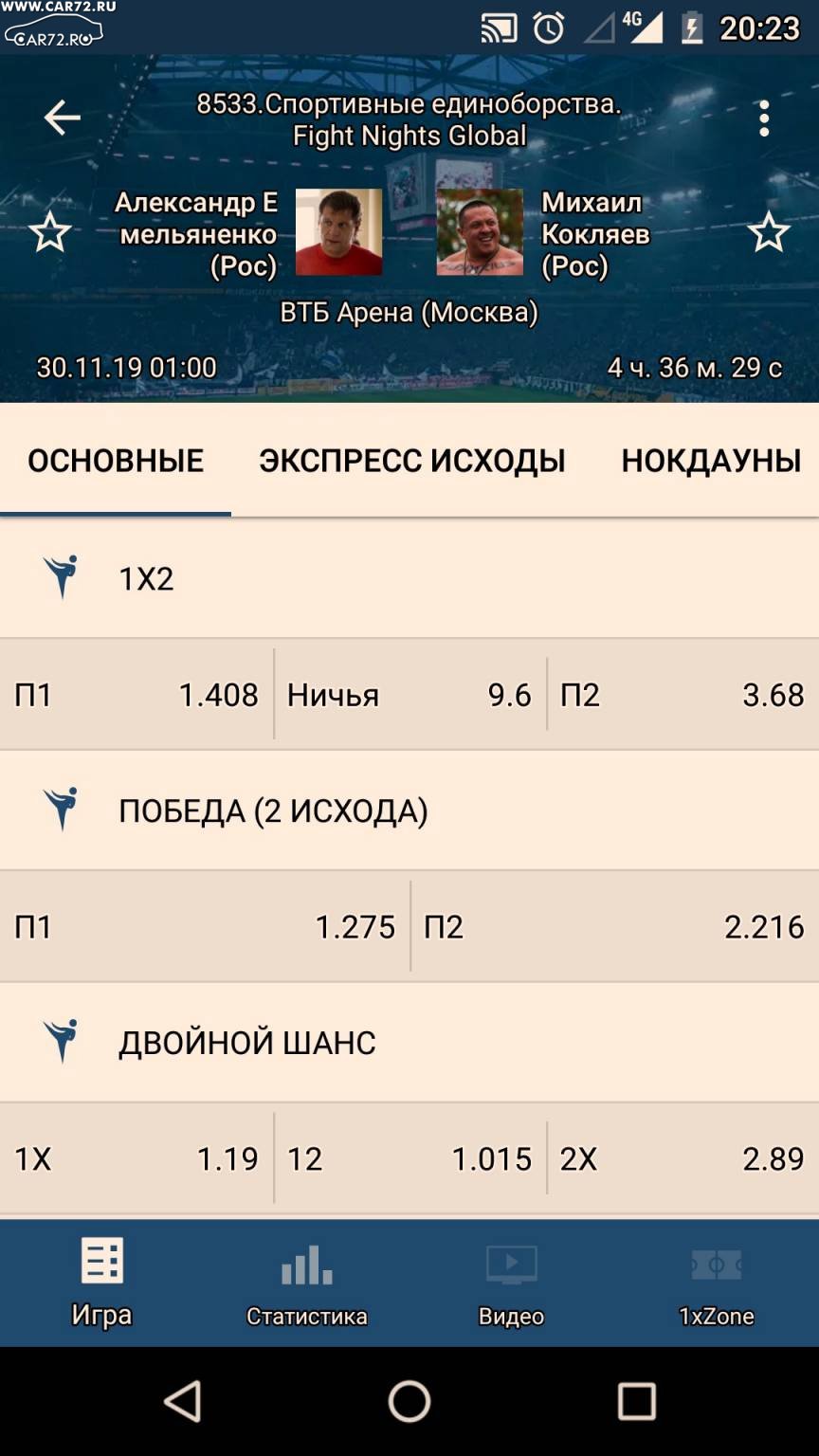Image resolution: width=819 pixels, height=1456 pixels.
Task: Open the 1xZone bottom tab
Action: pos(717,1283)
